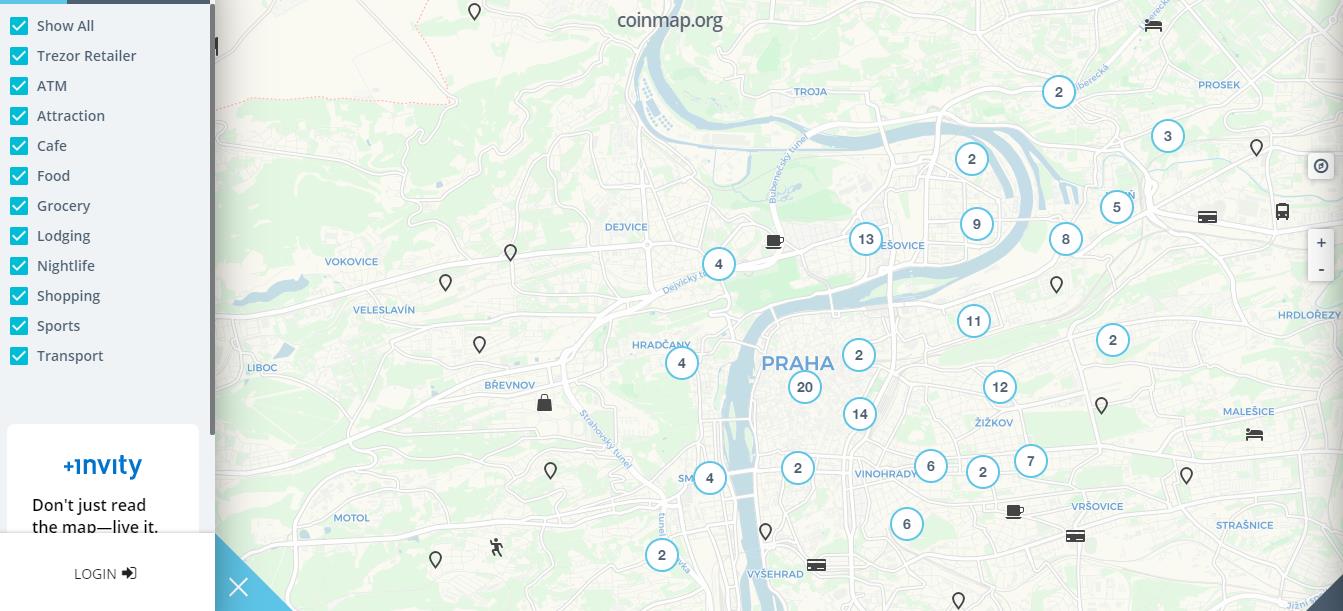
Task: Open the cluster of 20 venues in Praha
Action: coord(805,387)
